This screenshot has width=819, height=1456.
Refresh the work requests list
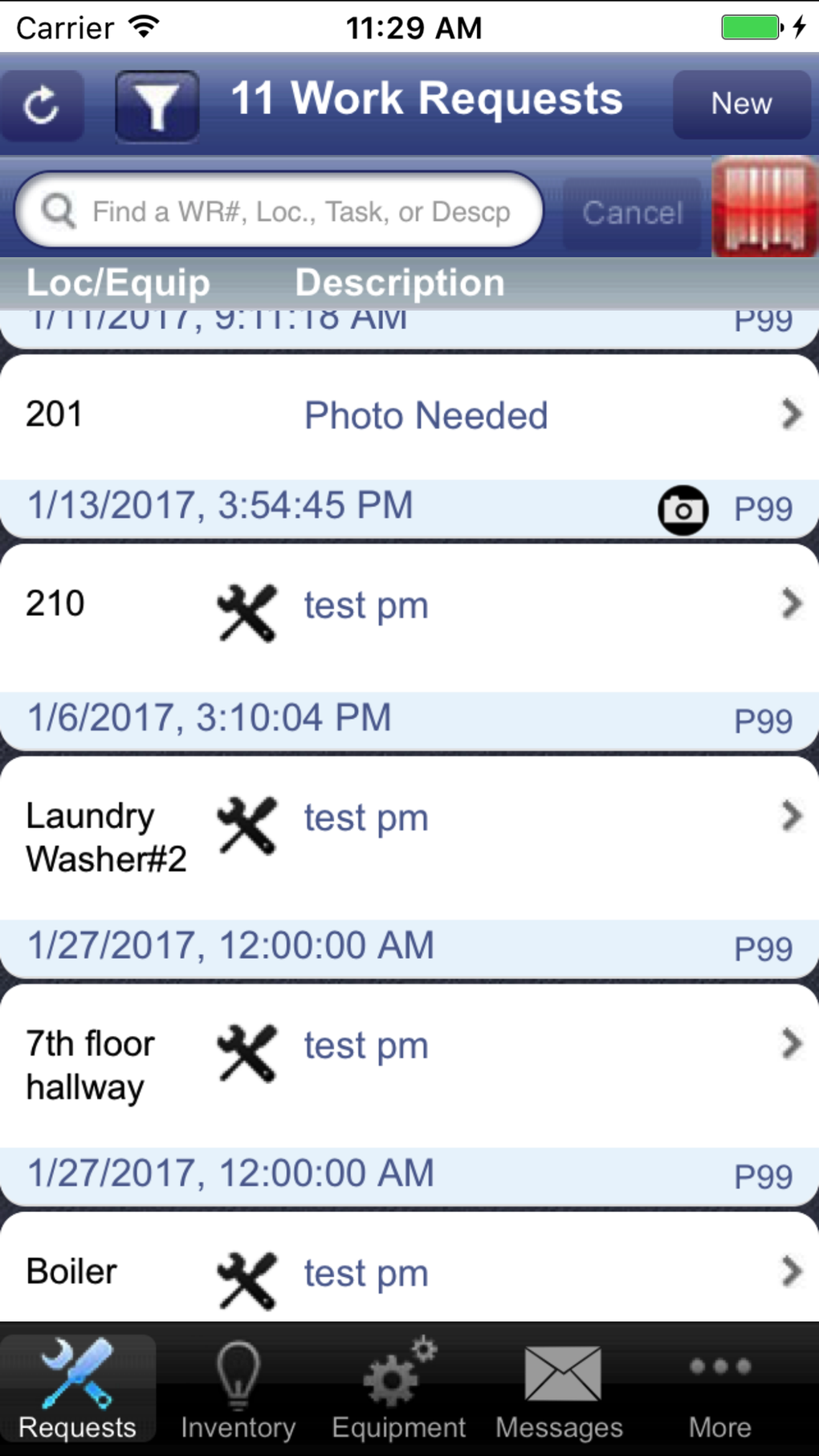[42, 105]
